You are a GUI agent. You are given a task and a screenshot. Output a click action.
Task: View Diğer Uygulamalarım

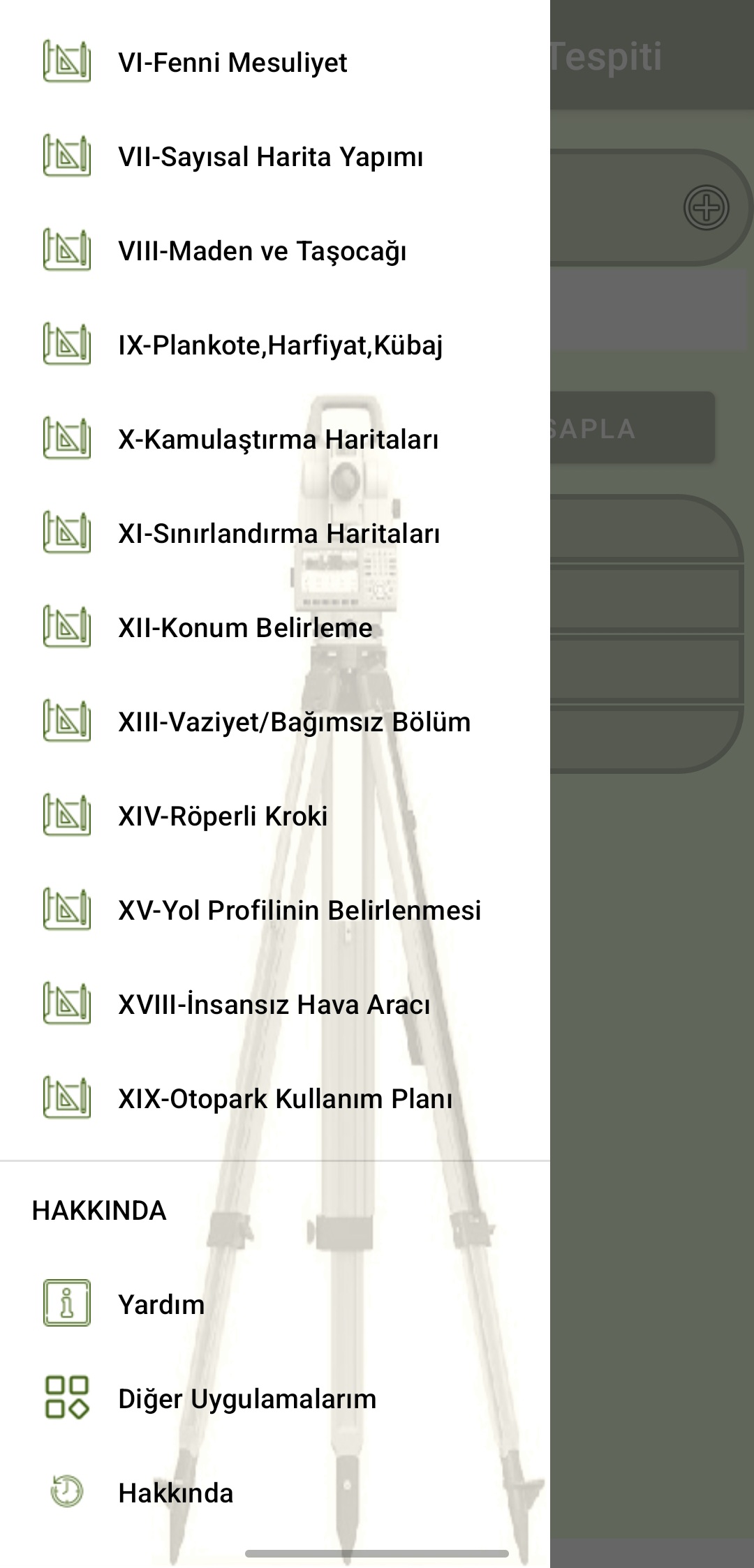point(247,1399)
